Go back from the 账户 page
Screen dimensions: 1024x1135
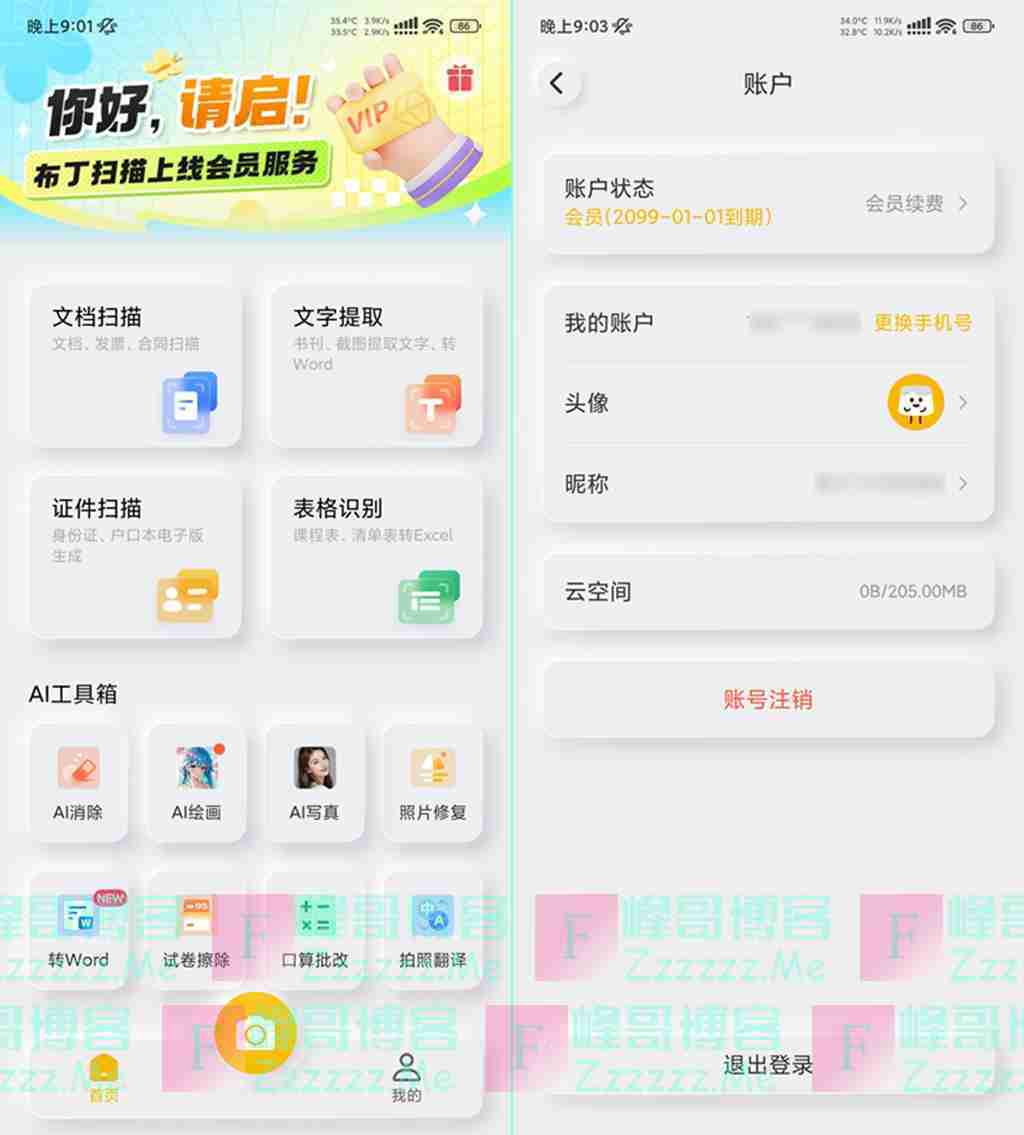point(558,84)
